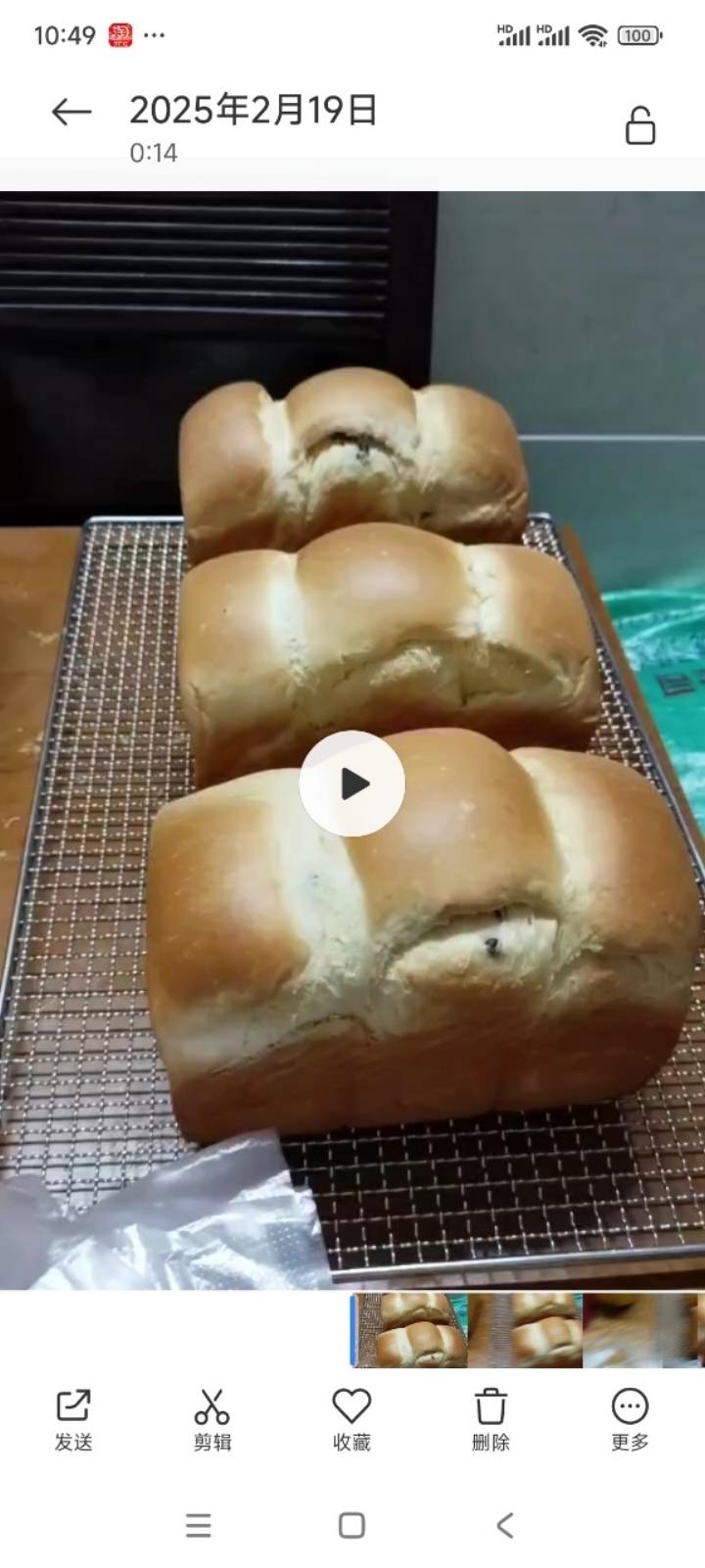The image size is (705, 1568).
Task: Tap the lock icon near the date
Action: (641, 126)
